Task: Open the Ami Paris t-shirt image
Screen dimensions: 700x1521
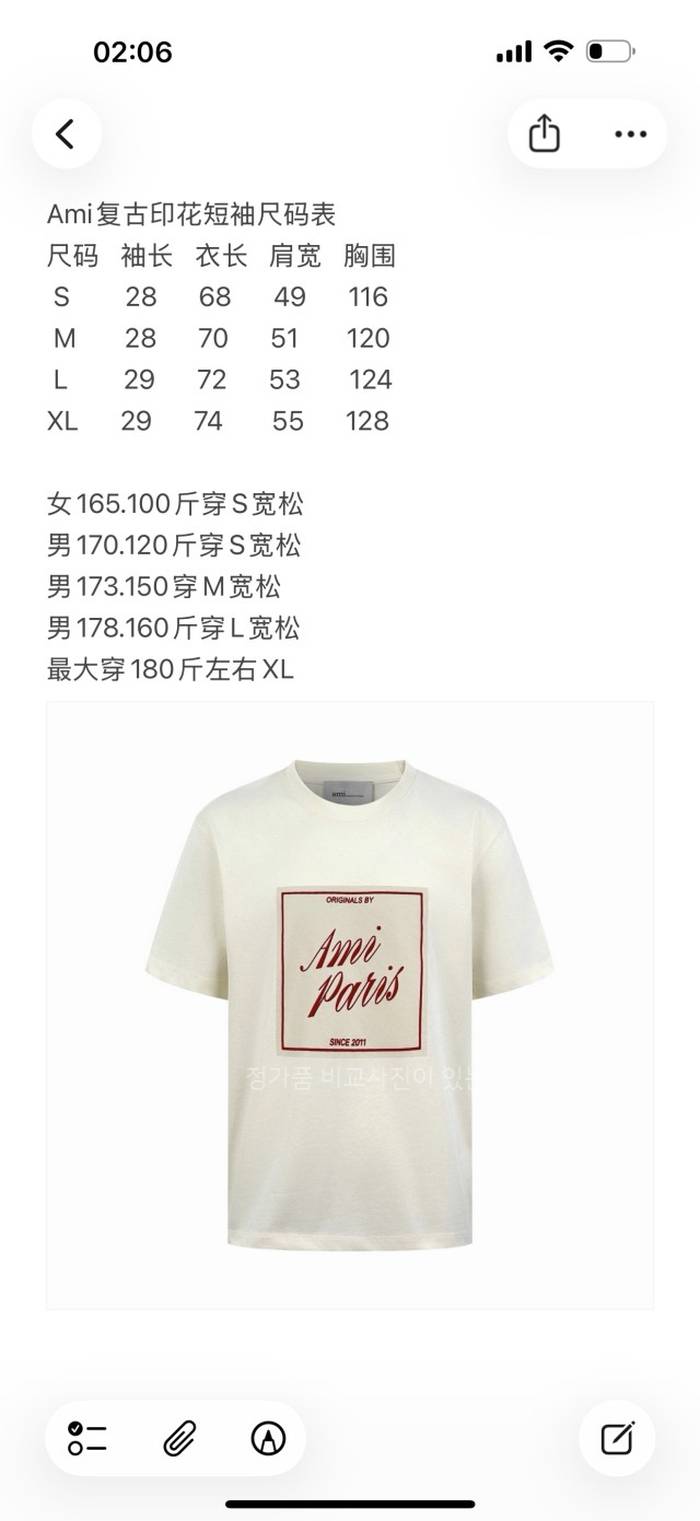Action: (x=350, y=1005)
